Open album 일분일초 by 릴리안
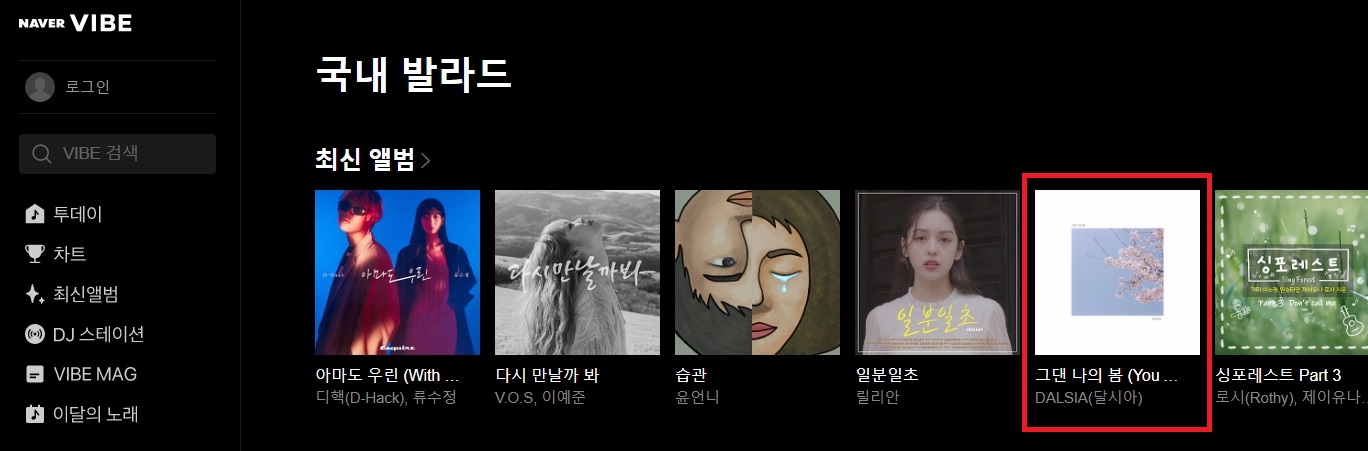Image resolution: width=1368 pixels, height=451 pixels. click(x=937, y=272)
